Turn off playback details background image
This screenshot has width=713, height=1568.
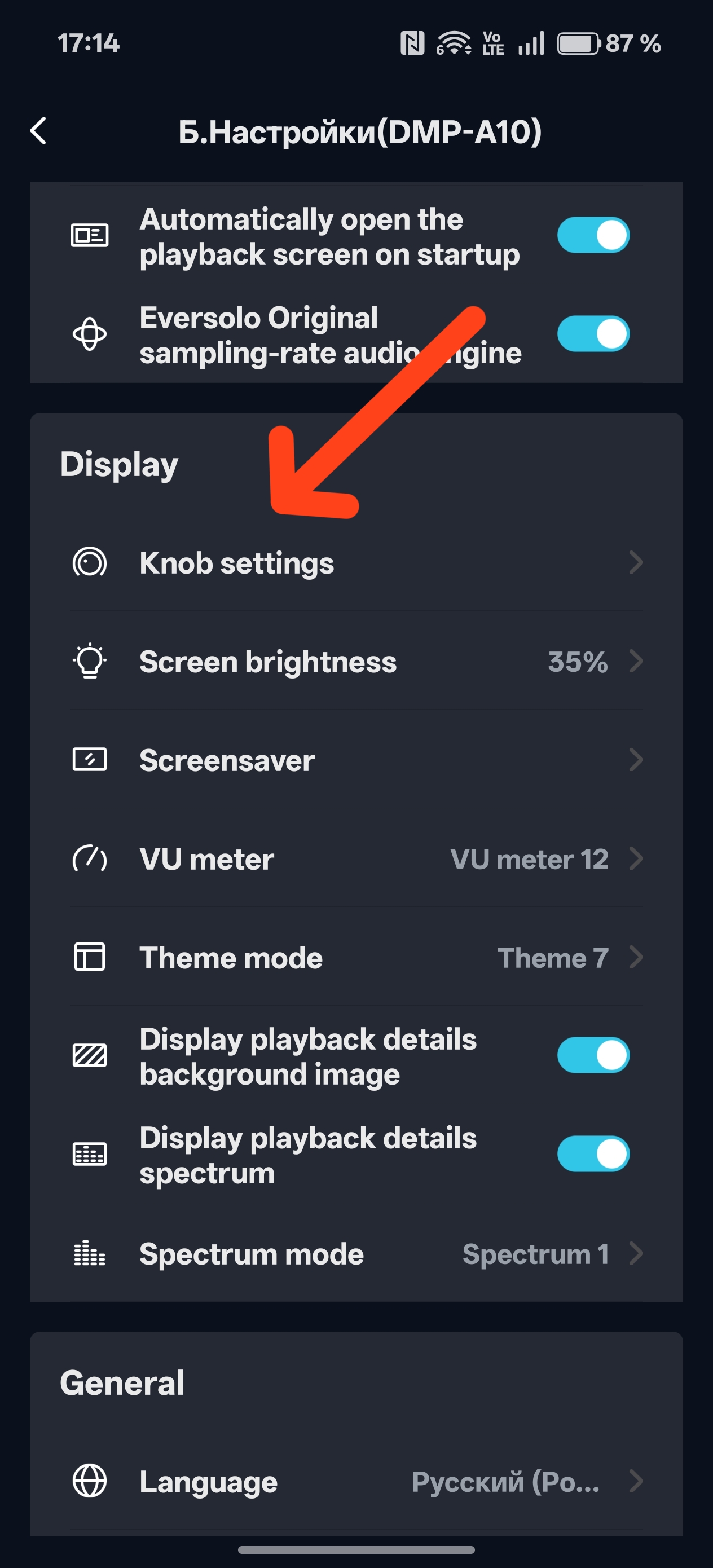[592, 1055]
